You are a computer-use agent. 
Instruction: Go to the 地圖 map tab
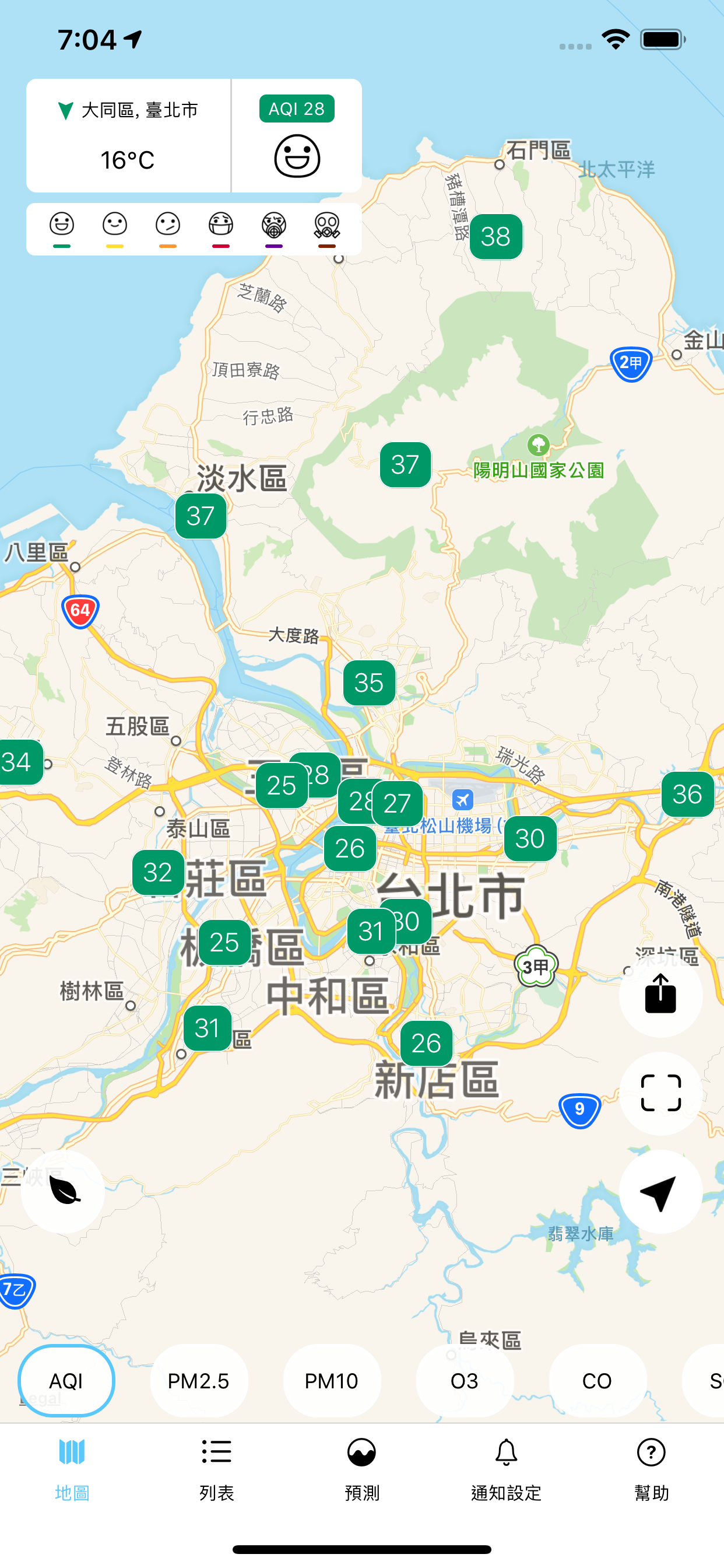[x=72, y=1470]
